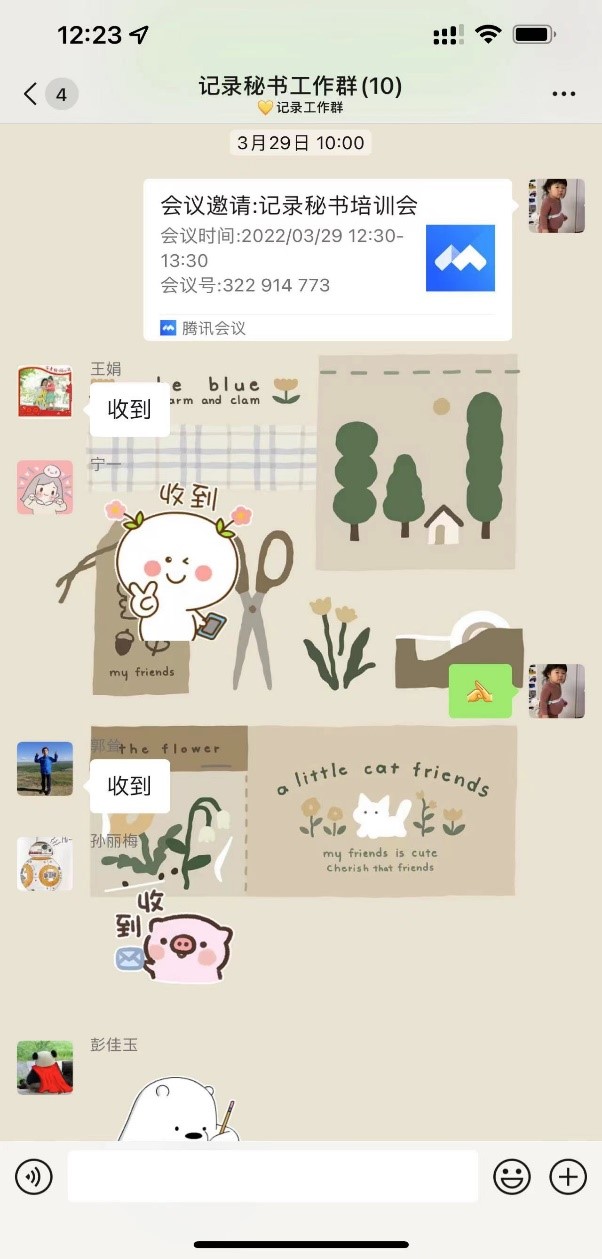Viewport: 602px width, 1259px height.
Task: Tap my own avatar beside the meeting invite
Action: (x=556, y=206)
